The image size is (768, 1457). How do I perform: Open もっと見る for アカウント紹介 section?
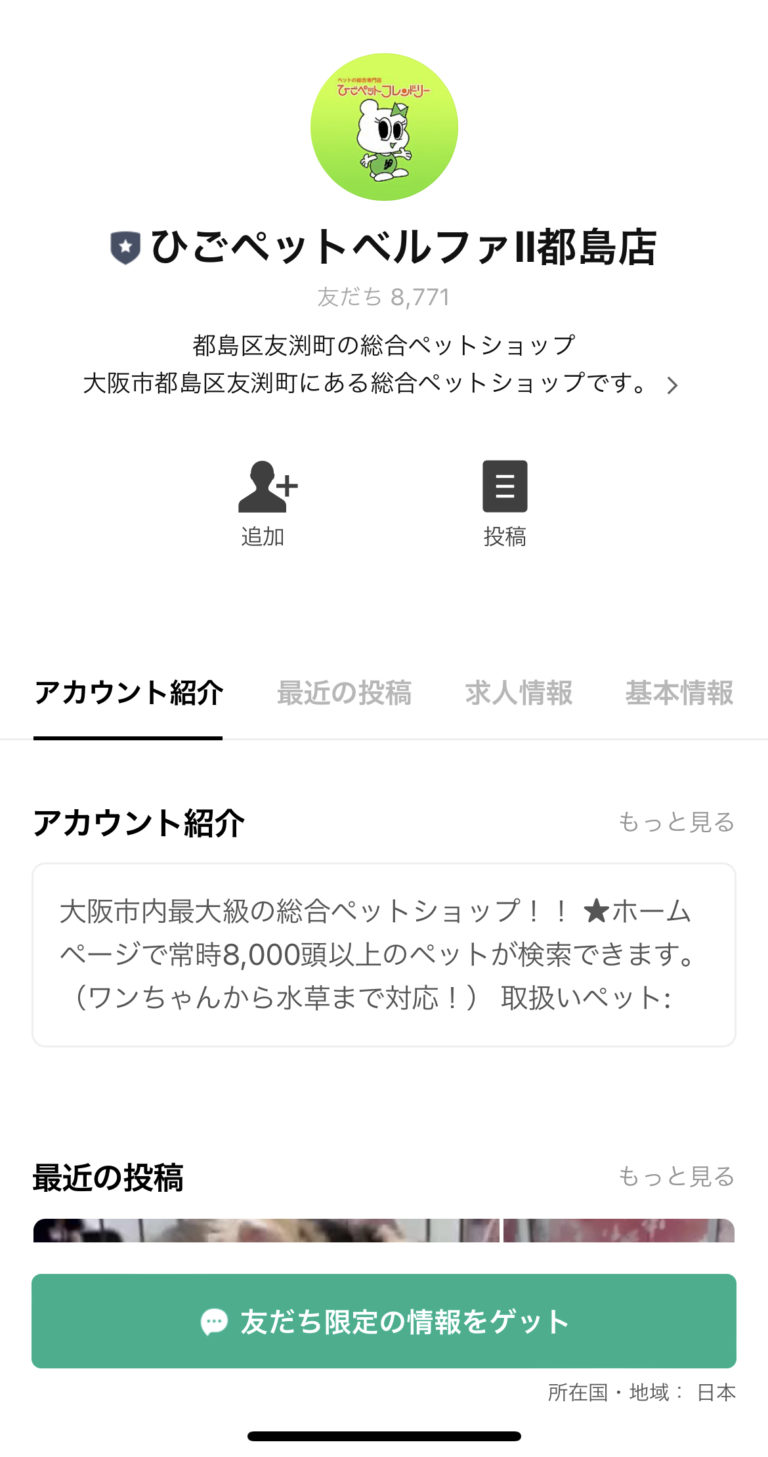[x=676, y=822]
